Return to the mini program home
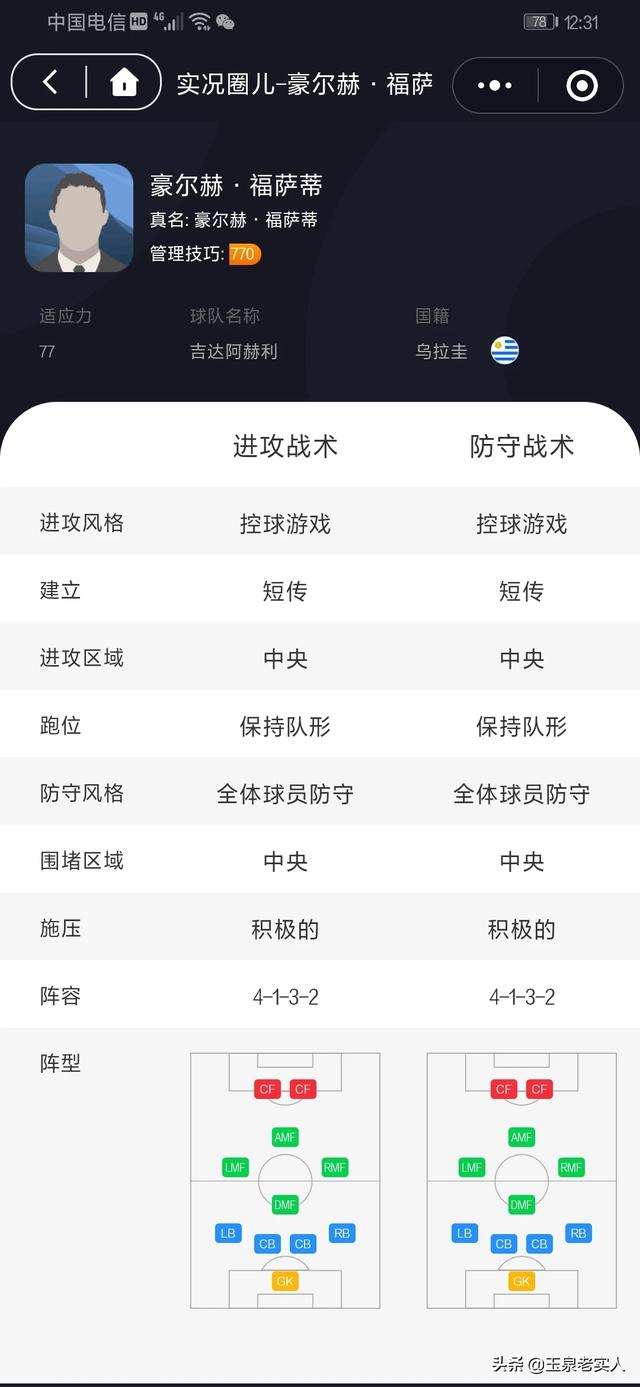The image size is (640, 1387). tap(123, 83)
